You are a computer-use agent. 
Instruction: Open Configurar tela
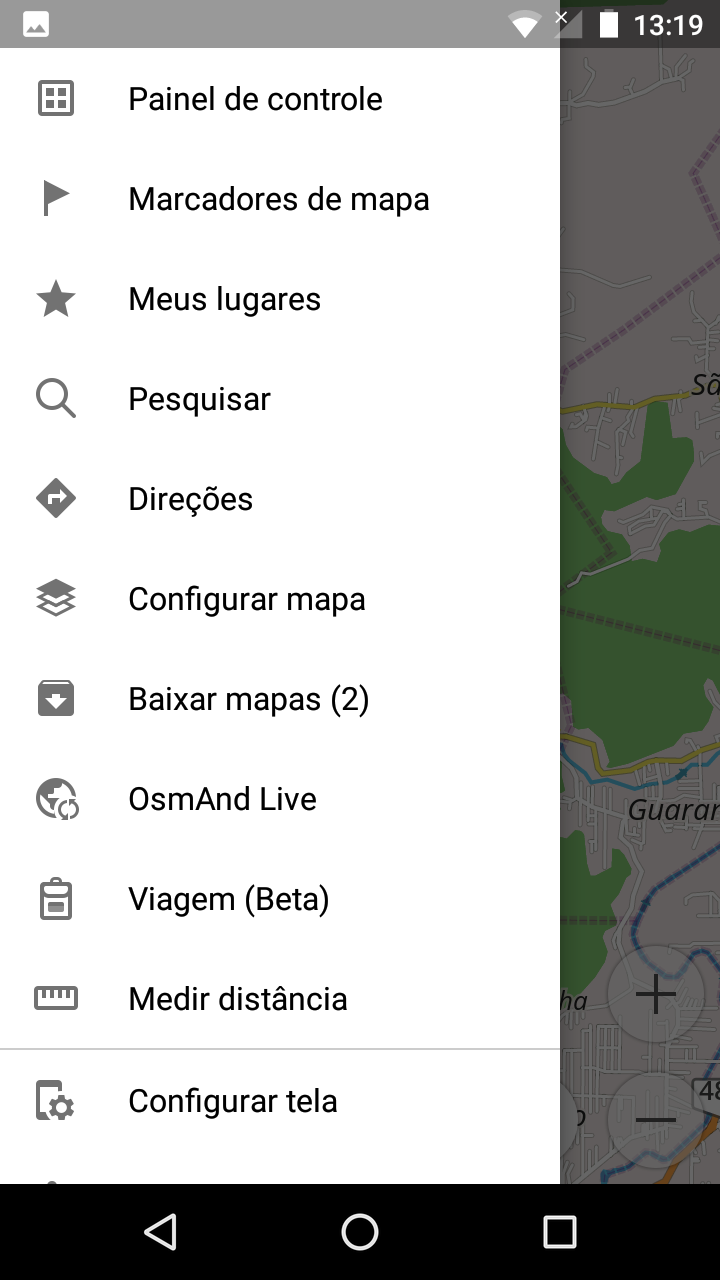pos(280,1101)
